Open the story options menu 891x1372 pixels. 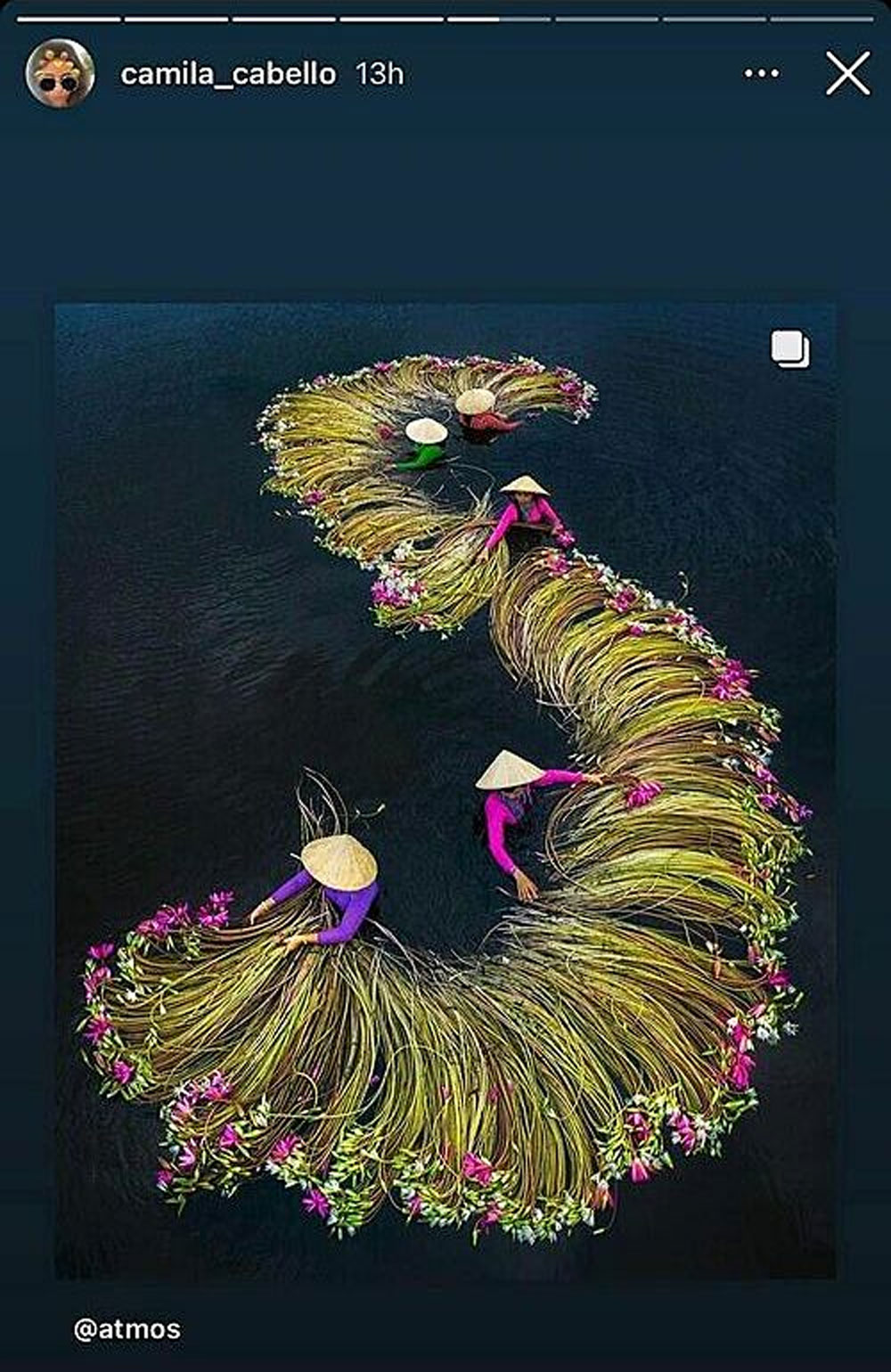click(762, 73)
